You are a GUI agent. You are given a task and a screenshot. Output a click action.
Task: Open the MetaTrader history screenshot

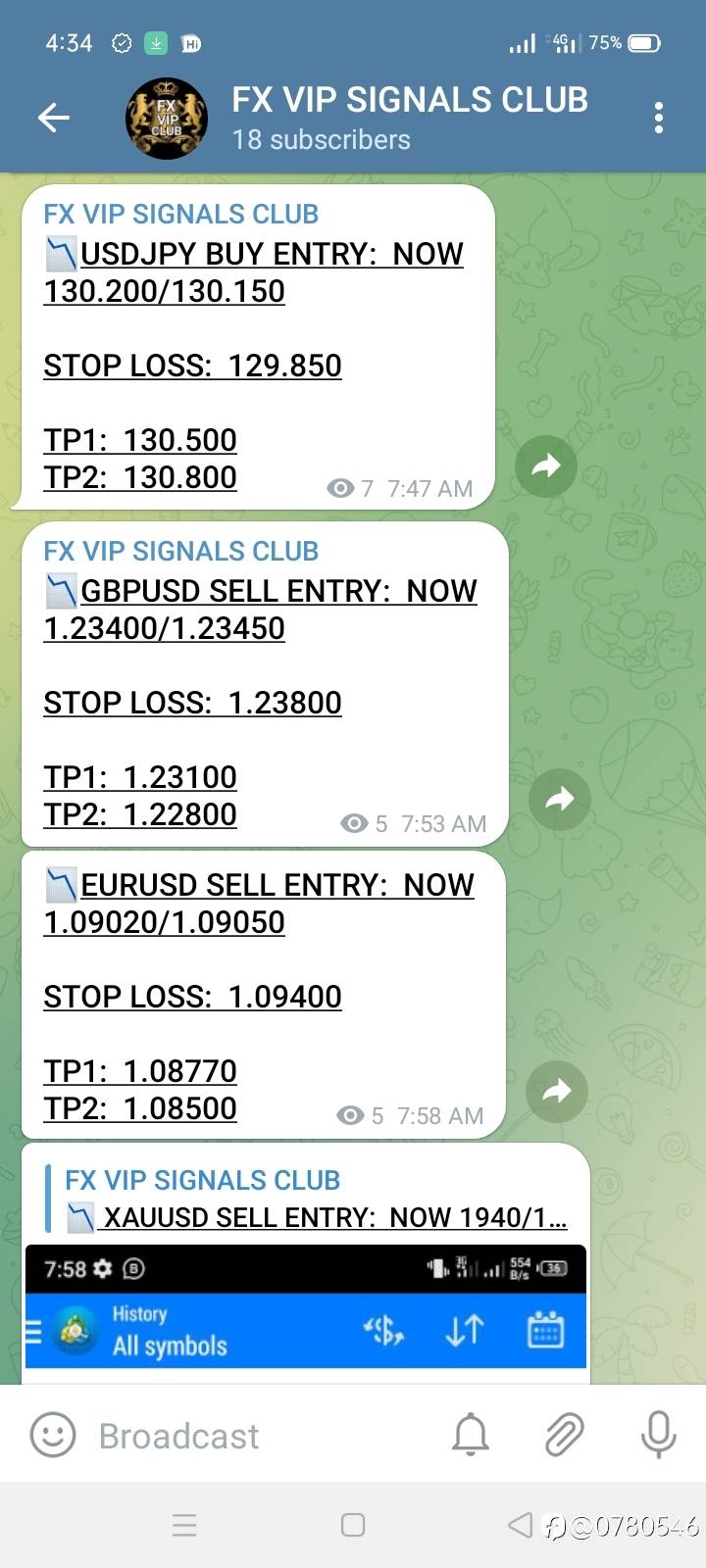[x=305, y=1313]
